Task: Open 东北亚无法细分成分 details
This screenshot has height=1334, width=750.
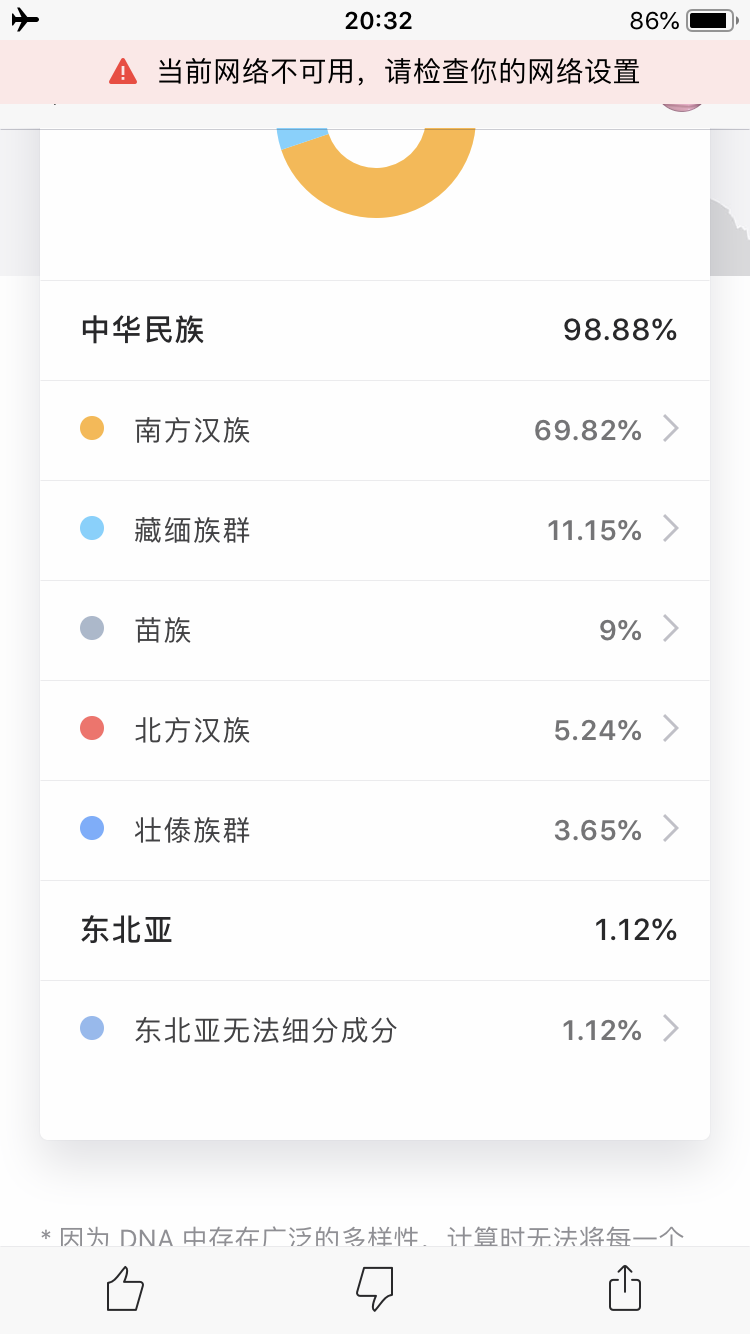Action: 375,1030
